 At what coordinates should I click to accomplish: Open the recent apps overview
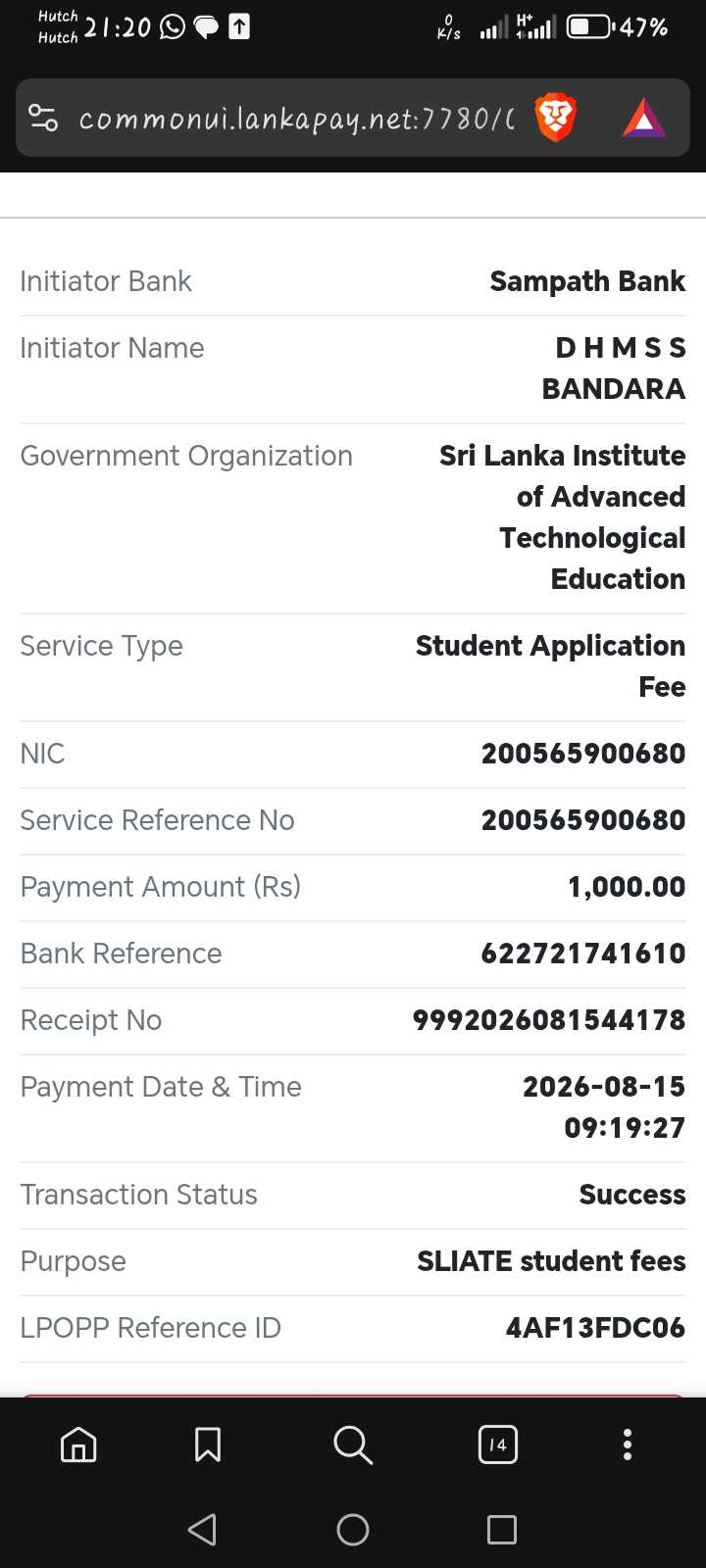[502, 1530]
